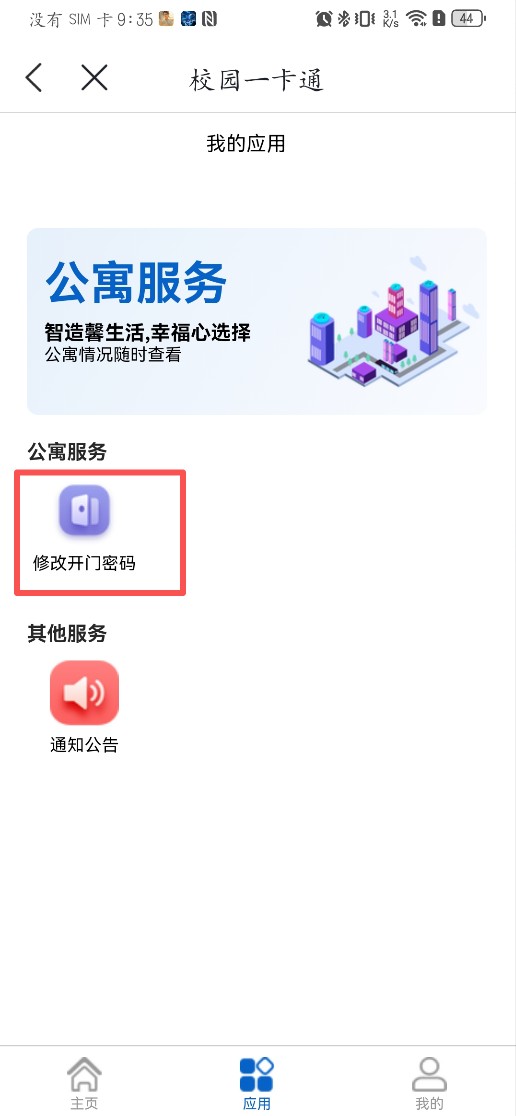Screen dimensions: 516x1116
Task: Open the 公寓服务 banner
Action: (257, 321)
